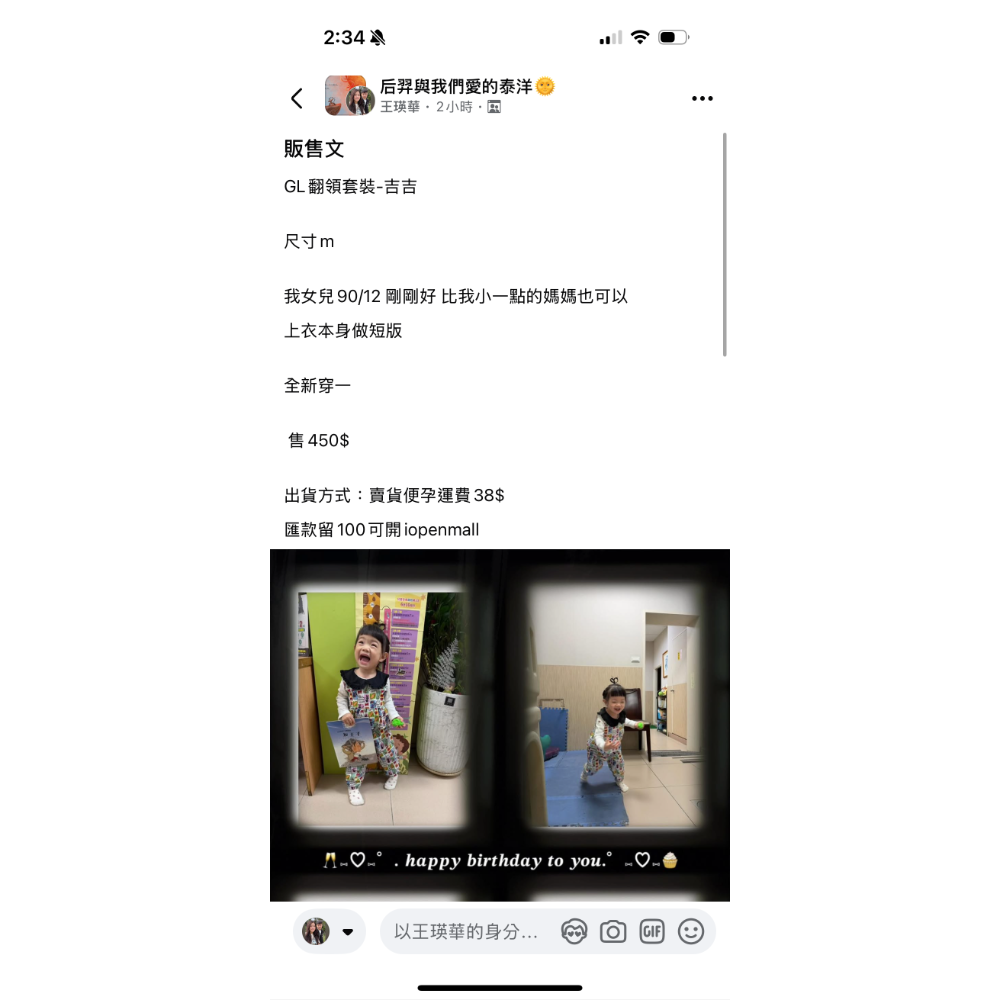View 王瑛華's profile

[x=400, y=107]
